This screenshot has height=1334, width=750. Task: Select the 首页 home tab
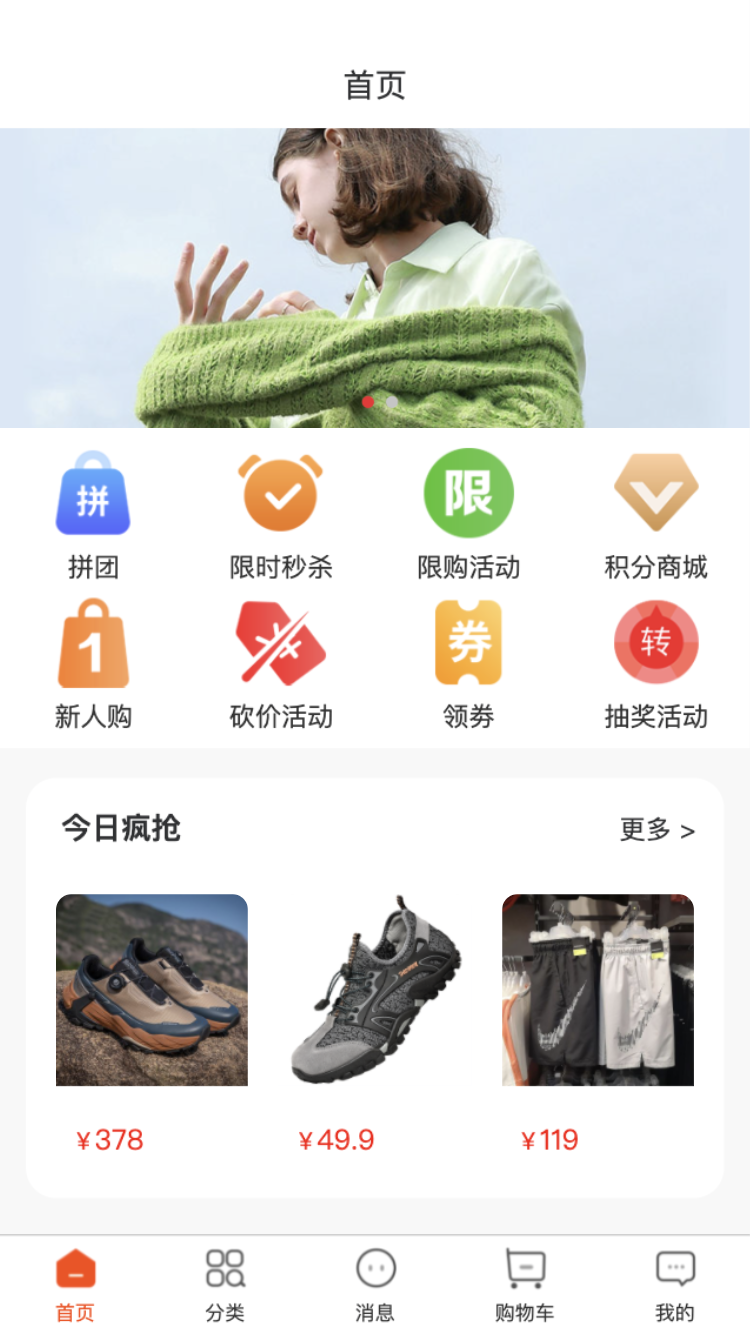[75, 1285]
